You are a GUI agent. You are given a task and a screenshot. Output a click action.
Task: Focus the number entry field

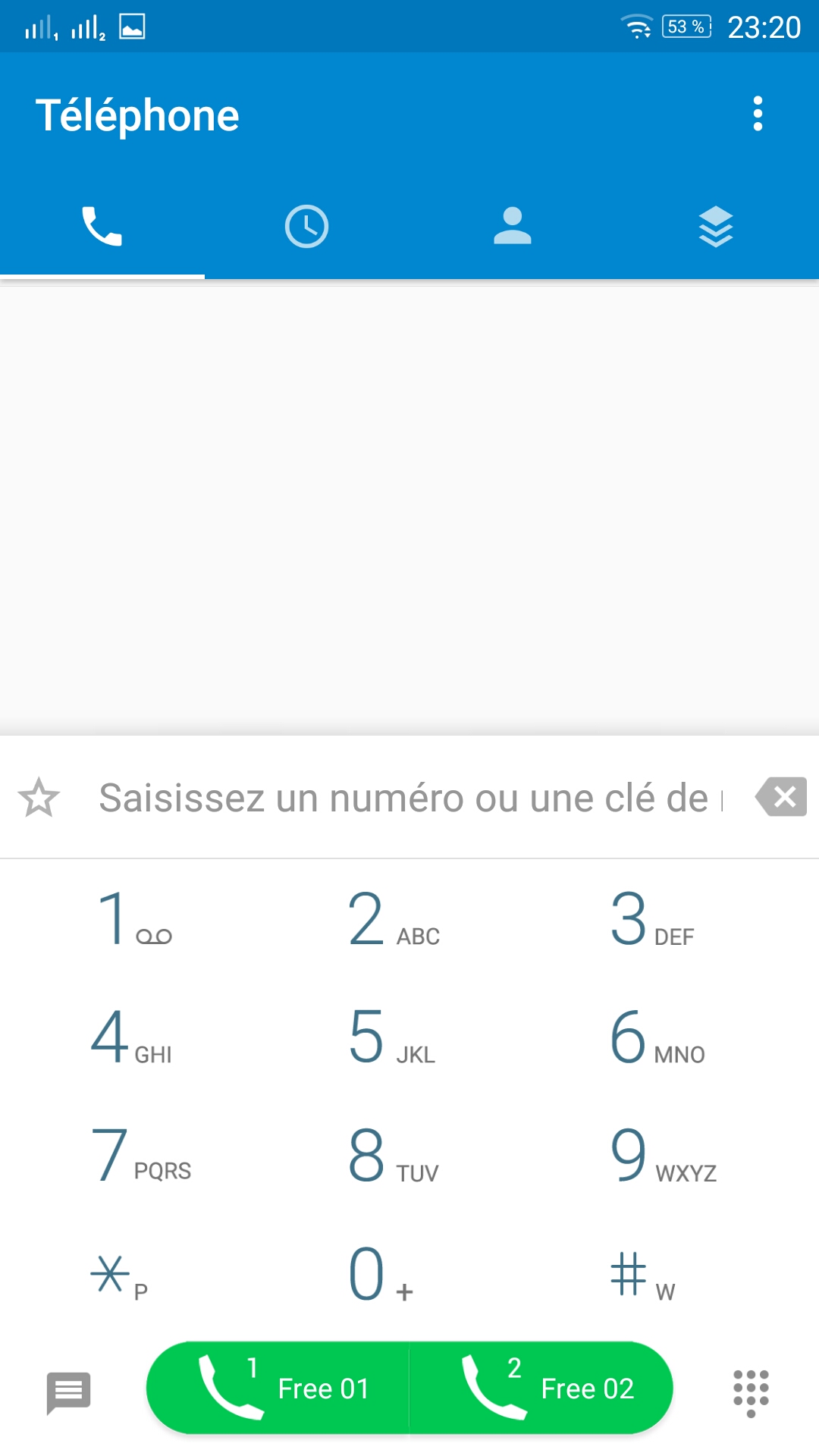click(411, 798)
